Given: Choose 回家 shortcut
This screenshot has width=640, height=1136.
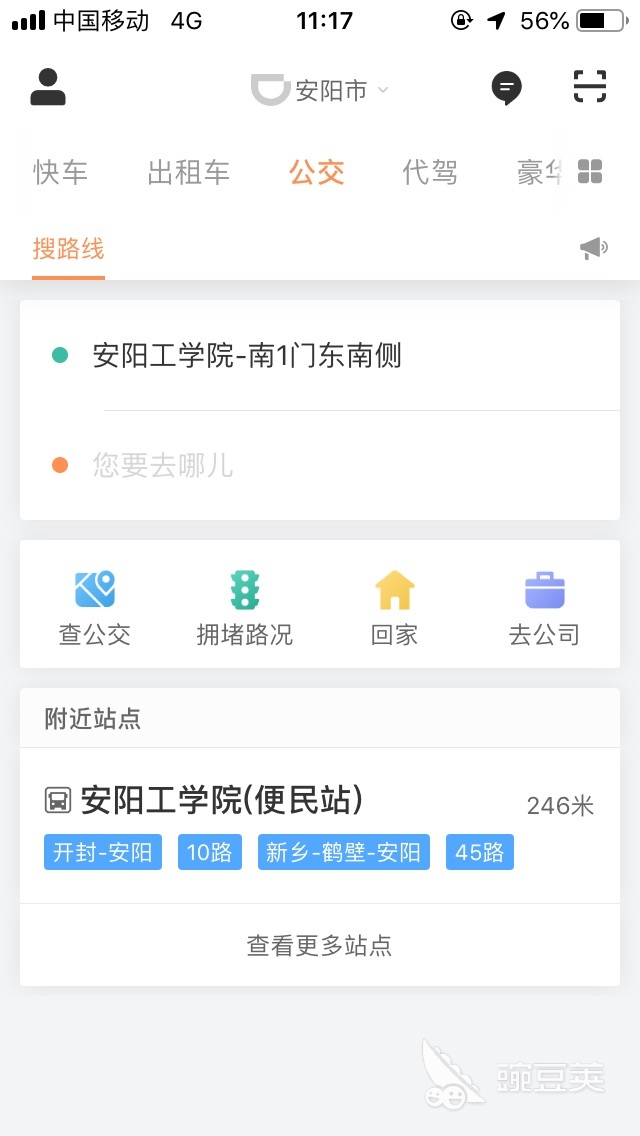Looking at the screenshot, I should [x=394, y=606].
